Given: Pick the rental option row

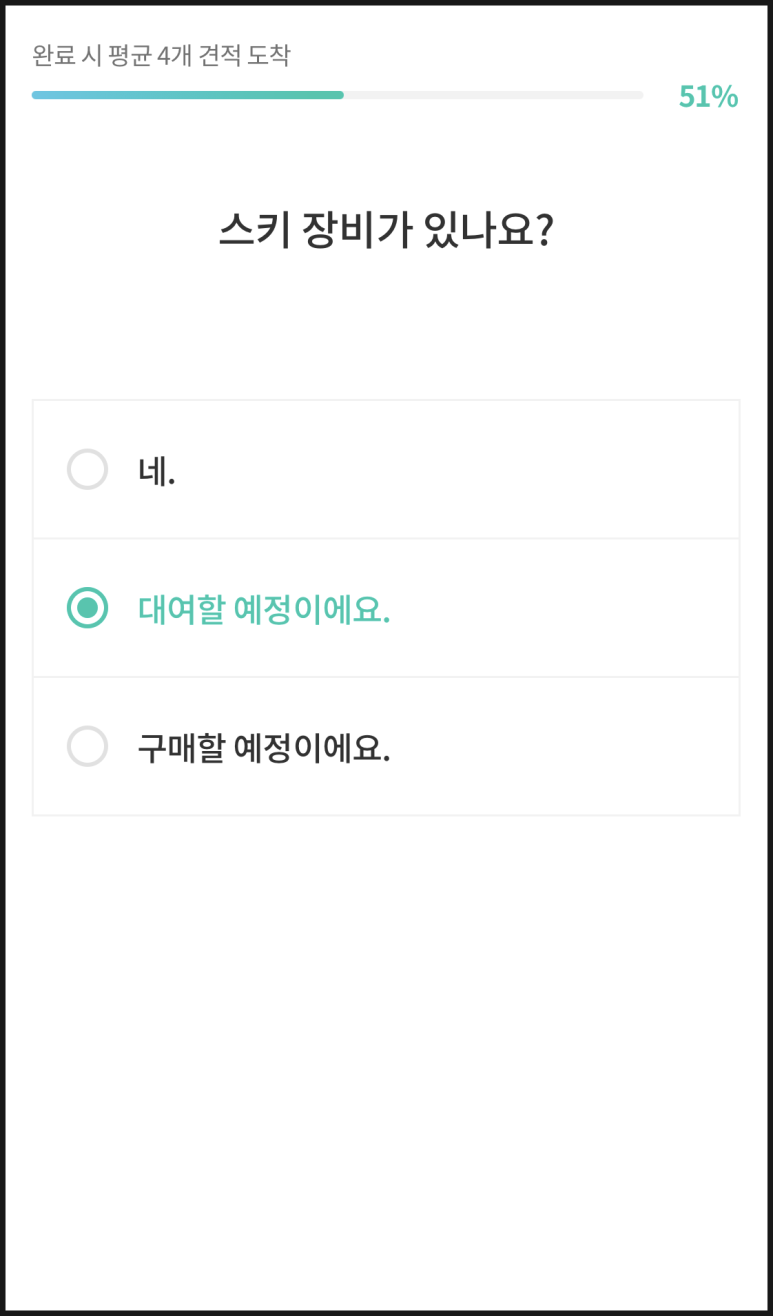Looking at the screenshot, I should click(x=386, y=608).
